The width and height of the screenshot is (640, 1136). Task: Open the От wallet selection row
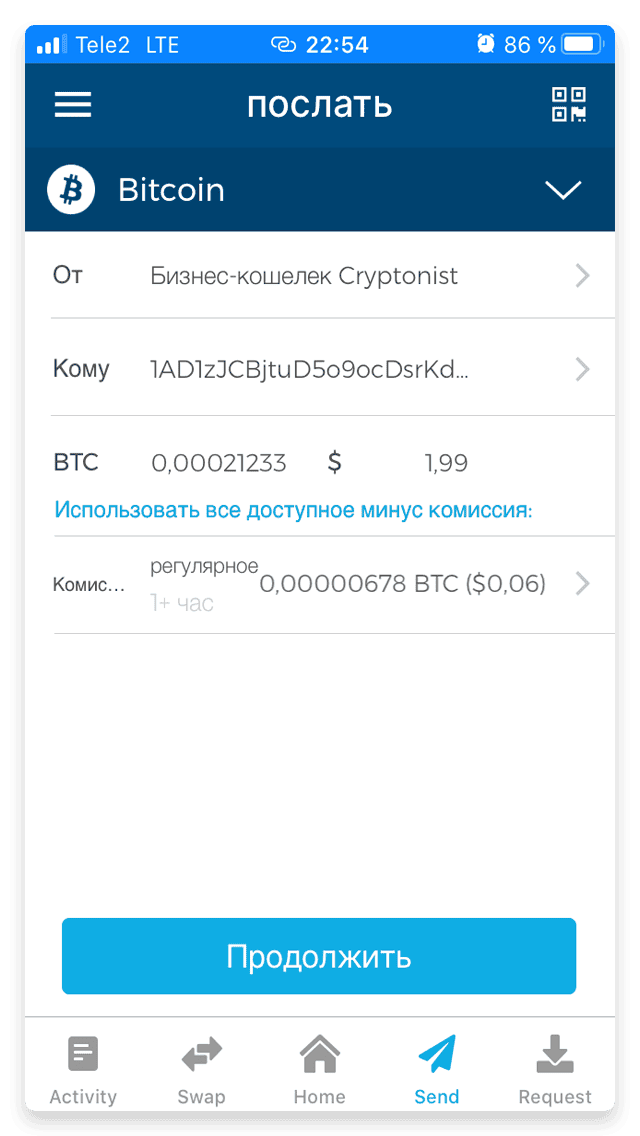pos(320,276)
